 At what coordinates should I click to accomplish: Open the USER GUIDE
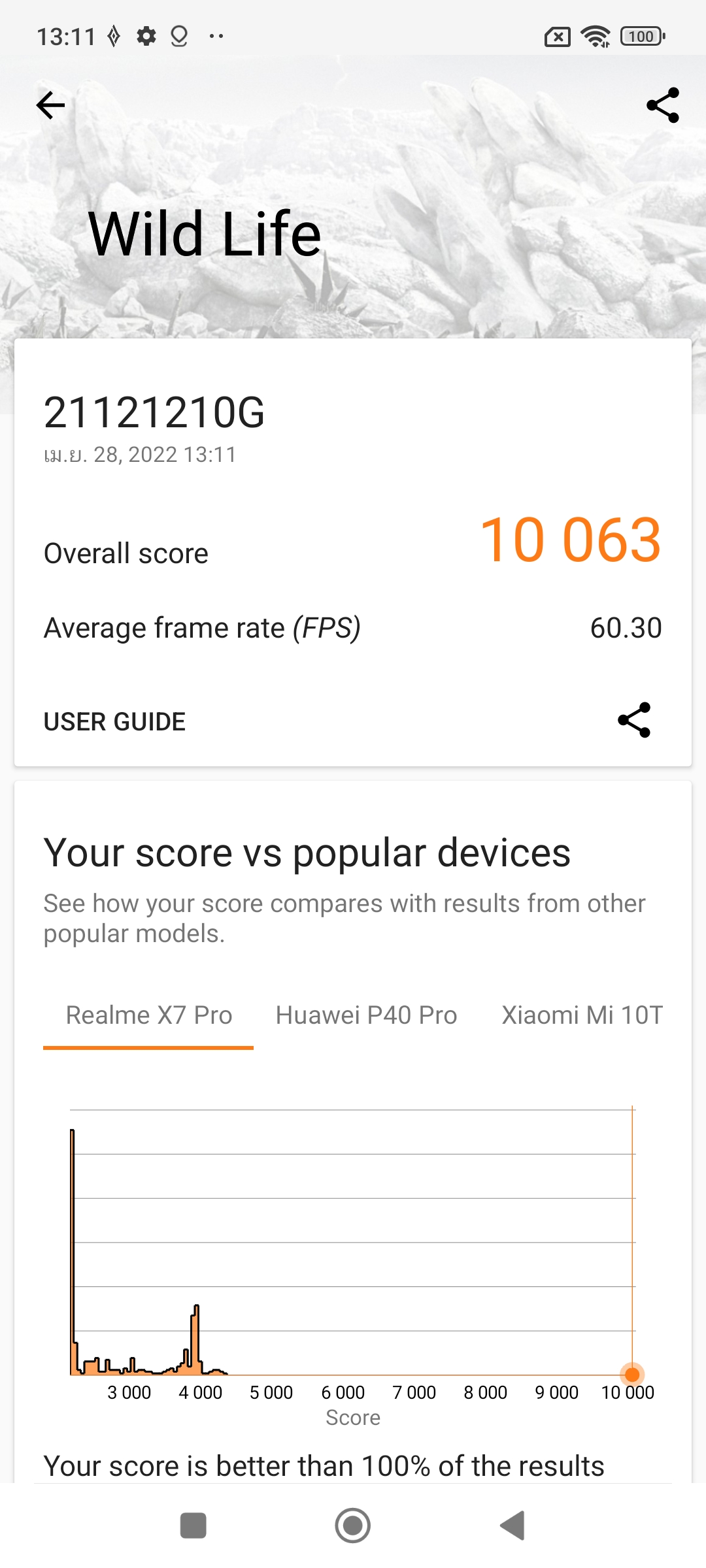tap(114, 722)
